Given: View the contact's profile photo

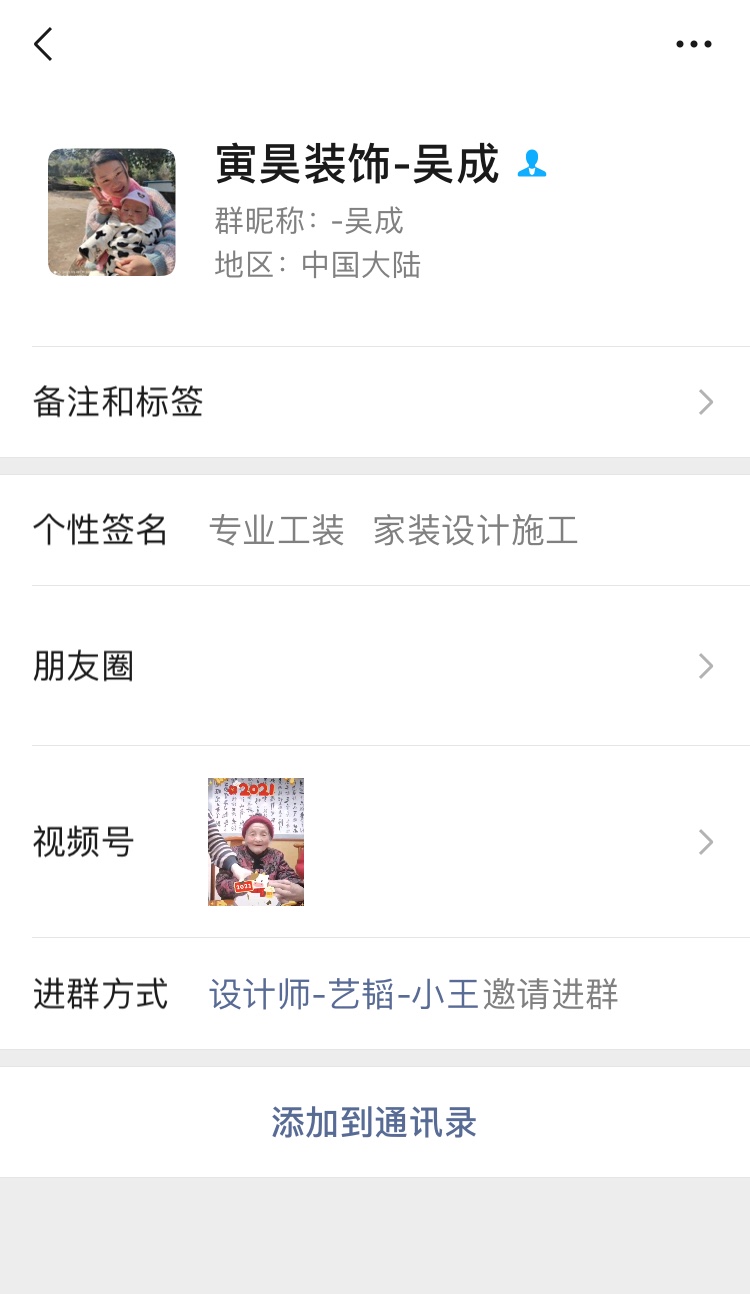Looking at the screenshot, I should click(111, 212).
